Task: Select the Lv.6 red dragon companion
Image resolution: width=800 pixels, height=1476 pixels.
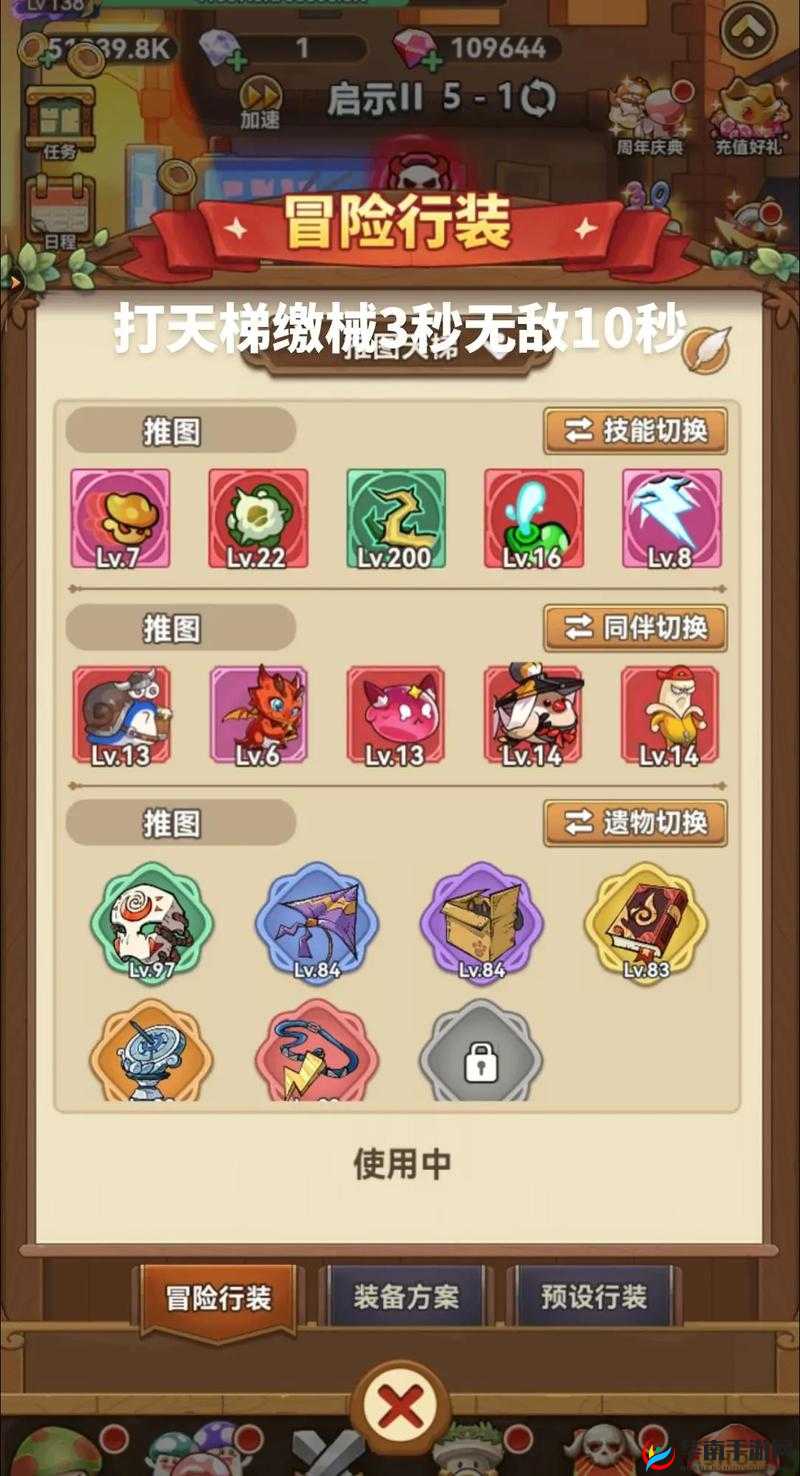Action: pyautogui.click(x=258, y=712)
